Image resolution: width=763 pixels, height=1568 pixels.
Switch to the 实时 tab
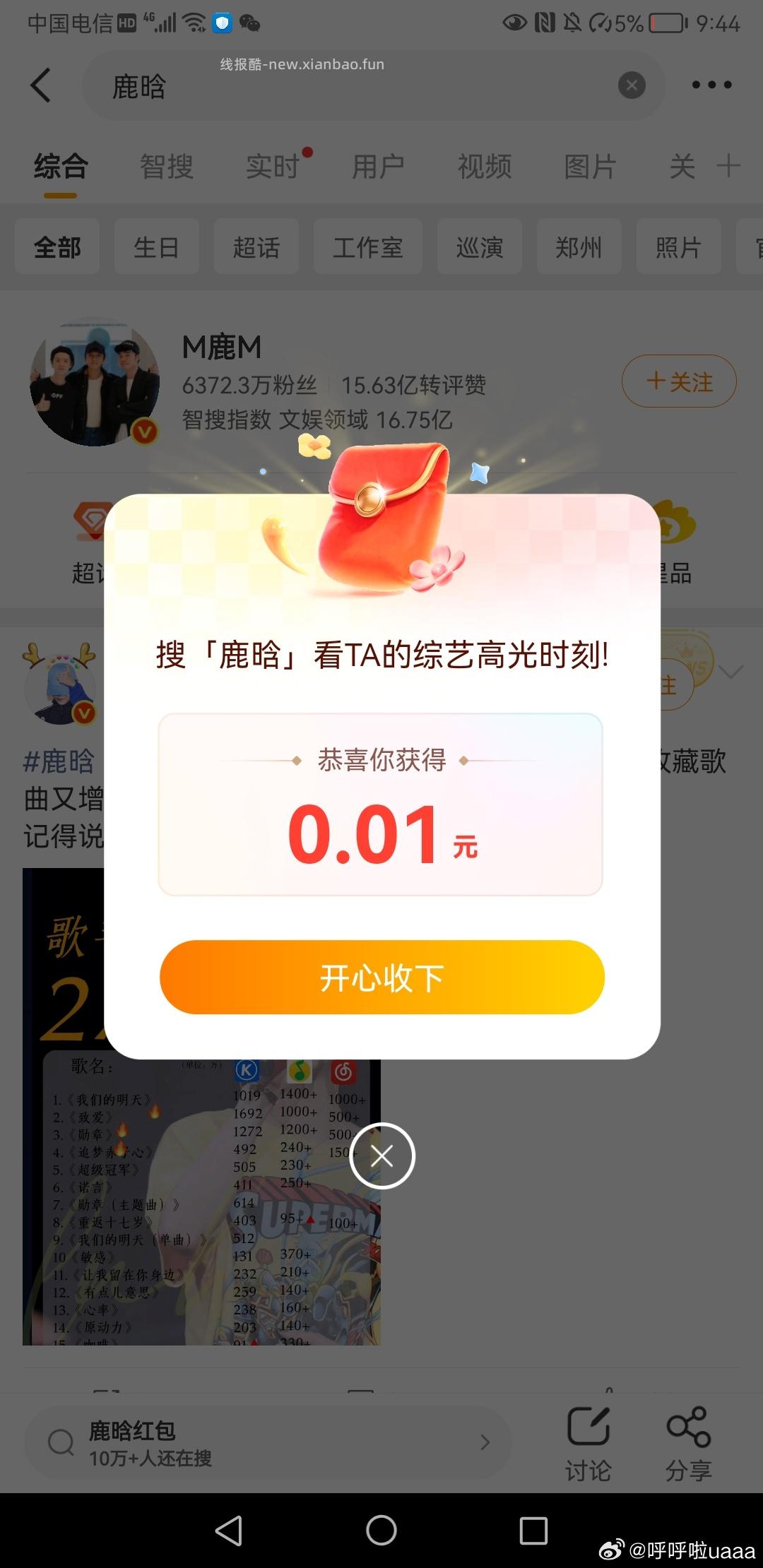273,167
